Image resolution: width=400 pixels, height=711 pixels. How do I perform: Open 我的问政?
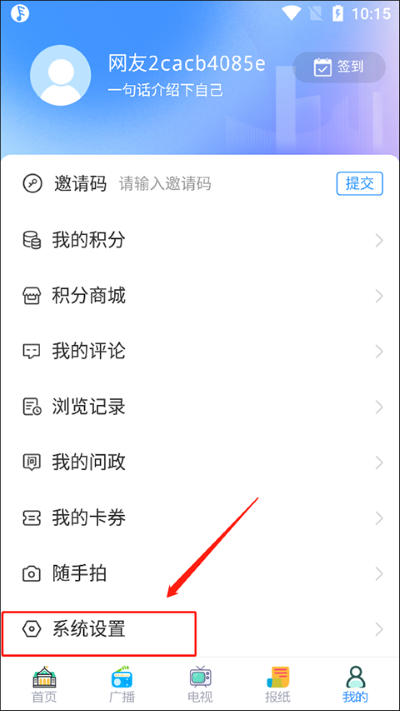point(200,463)
